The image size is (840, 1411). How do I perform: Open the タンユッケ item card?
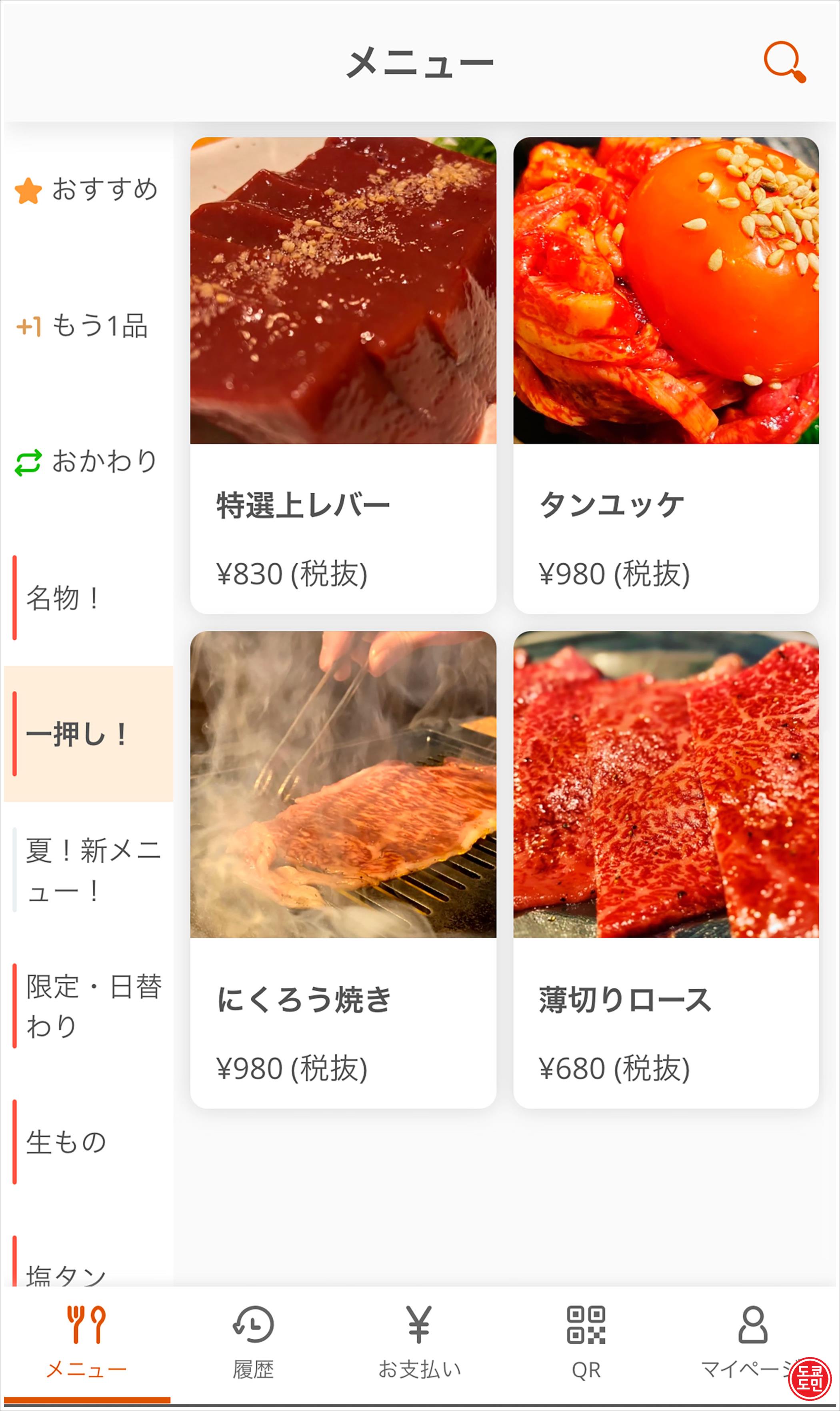pyautogui.click(x=666, y=375)
